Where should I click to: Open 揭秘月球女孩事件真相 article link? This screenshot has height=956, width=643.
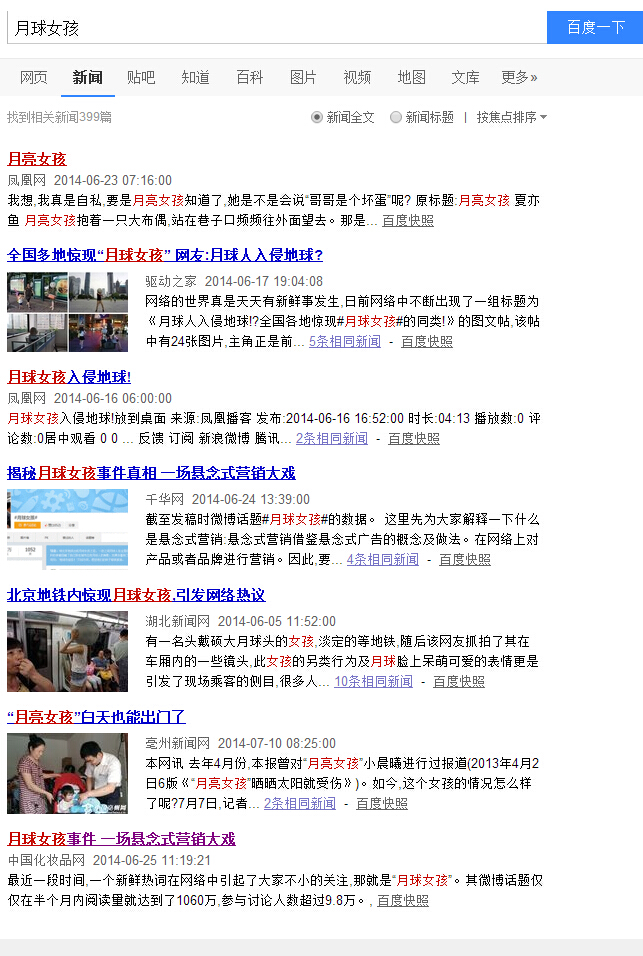coord(151,473)
